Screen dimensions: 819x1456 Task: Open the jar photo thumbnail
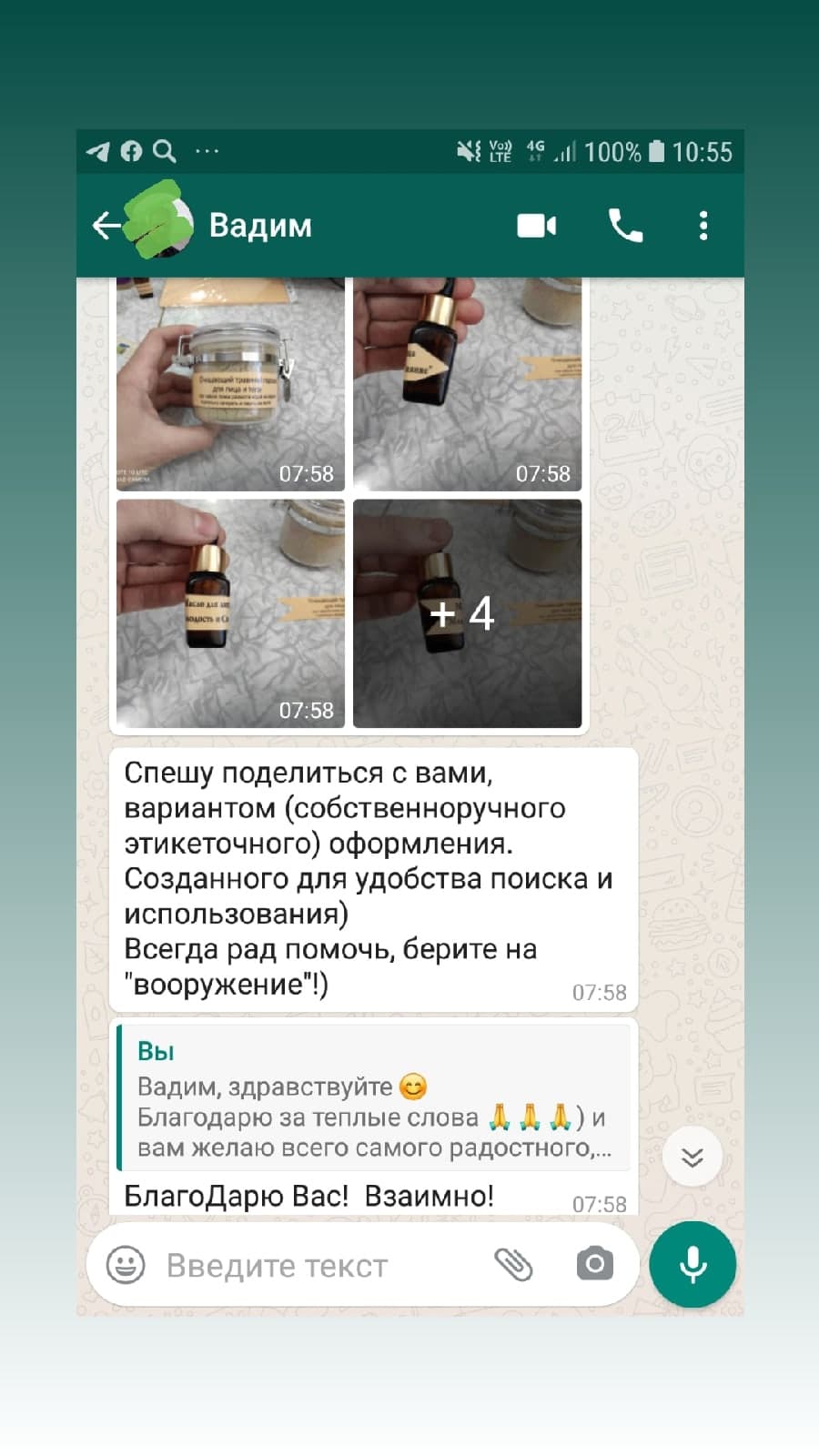click(230, 386)
